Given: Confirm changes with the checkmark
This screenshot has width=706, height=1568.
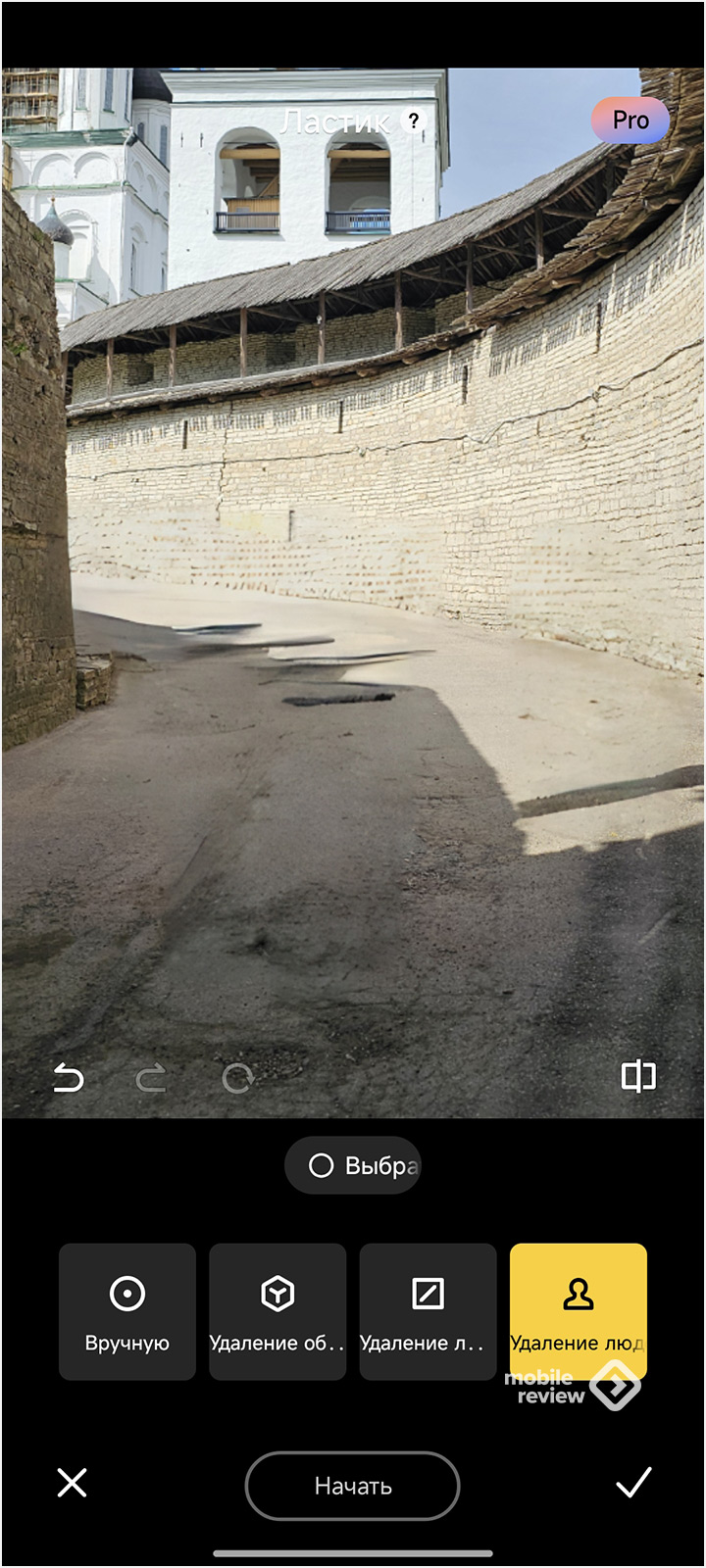Looking at the screenshot, I should 633,1483.
